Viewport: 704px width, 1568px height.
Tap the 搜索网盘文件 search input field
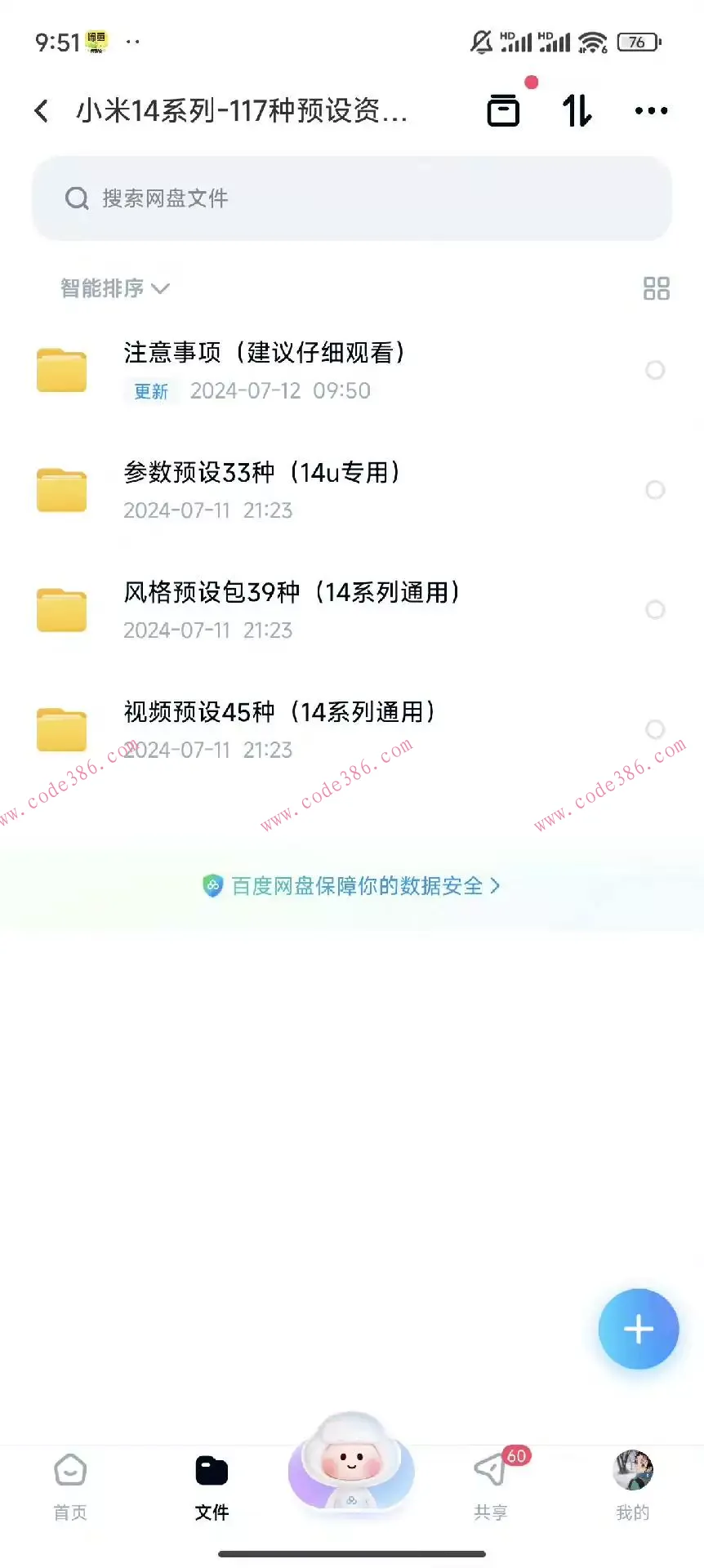click(351, 198)
